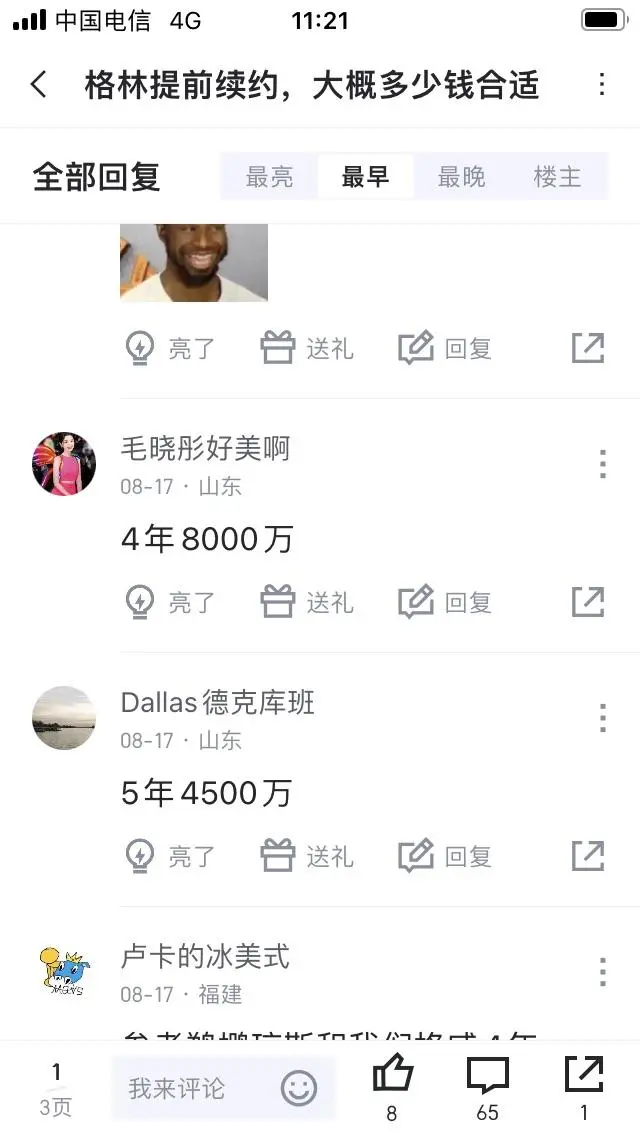Image resolution: width=640 pixels, height=1136 pixels.
Task: Tap 亮了 under Dallas德克库班's reply
Action: [169, 856]
